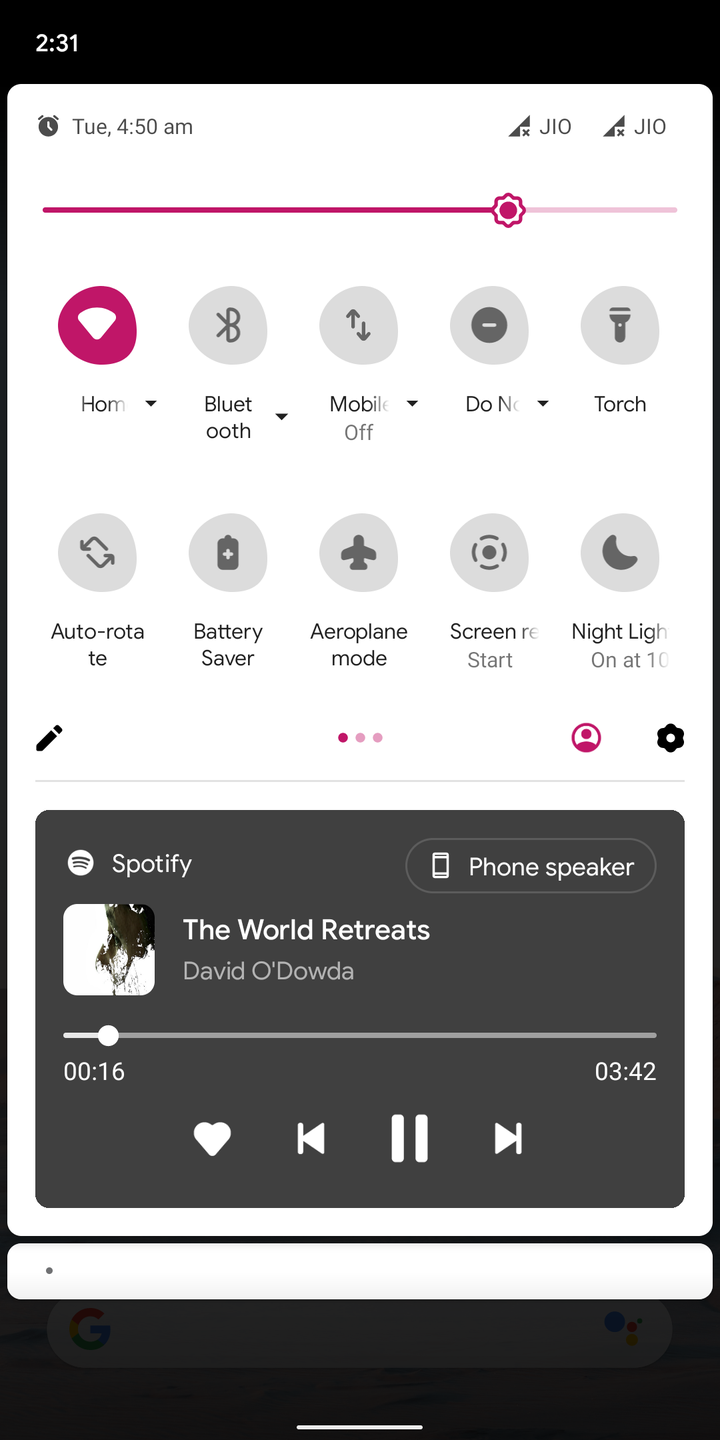The image size is (720, 1440).
Task: Switch on the Torch
Action: pyautogui.click(x=620, y=325)
